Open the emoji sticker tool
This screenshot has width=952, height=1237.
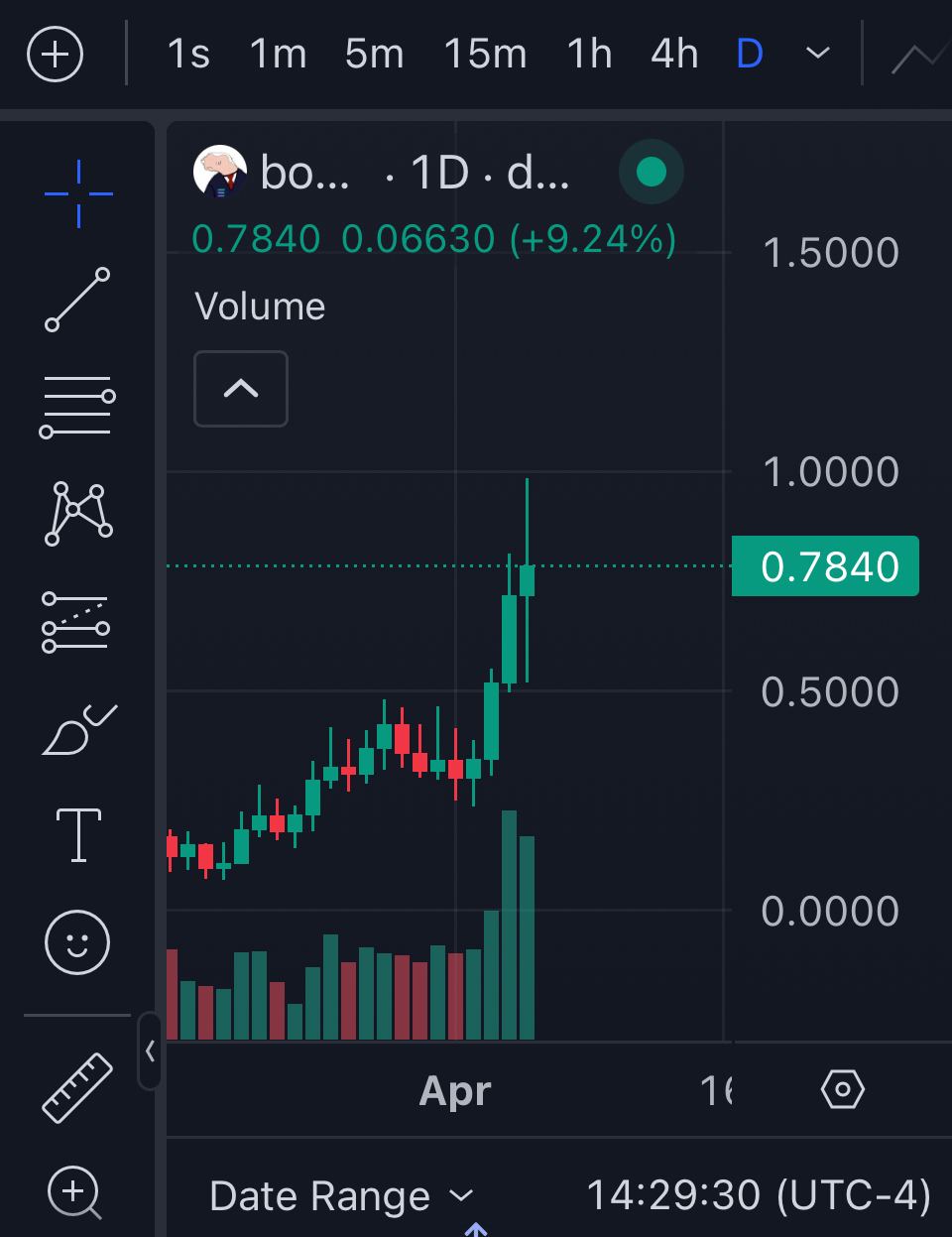(x=77, y=941)
